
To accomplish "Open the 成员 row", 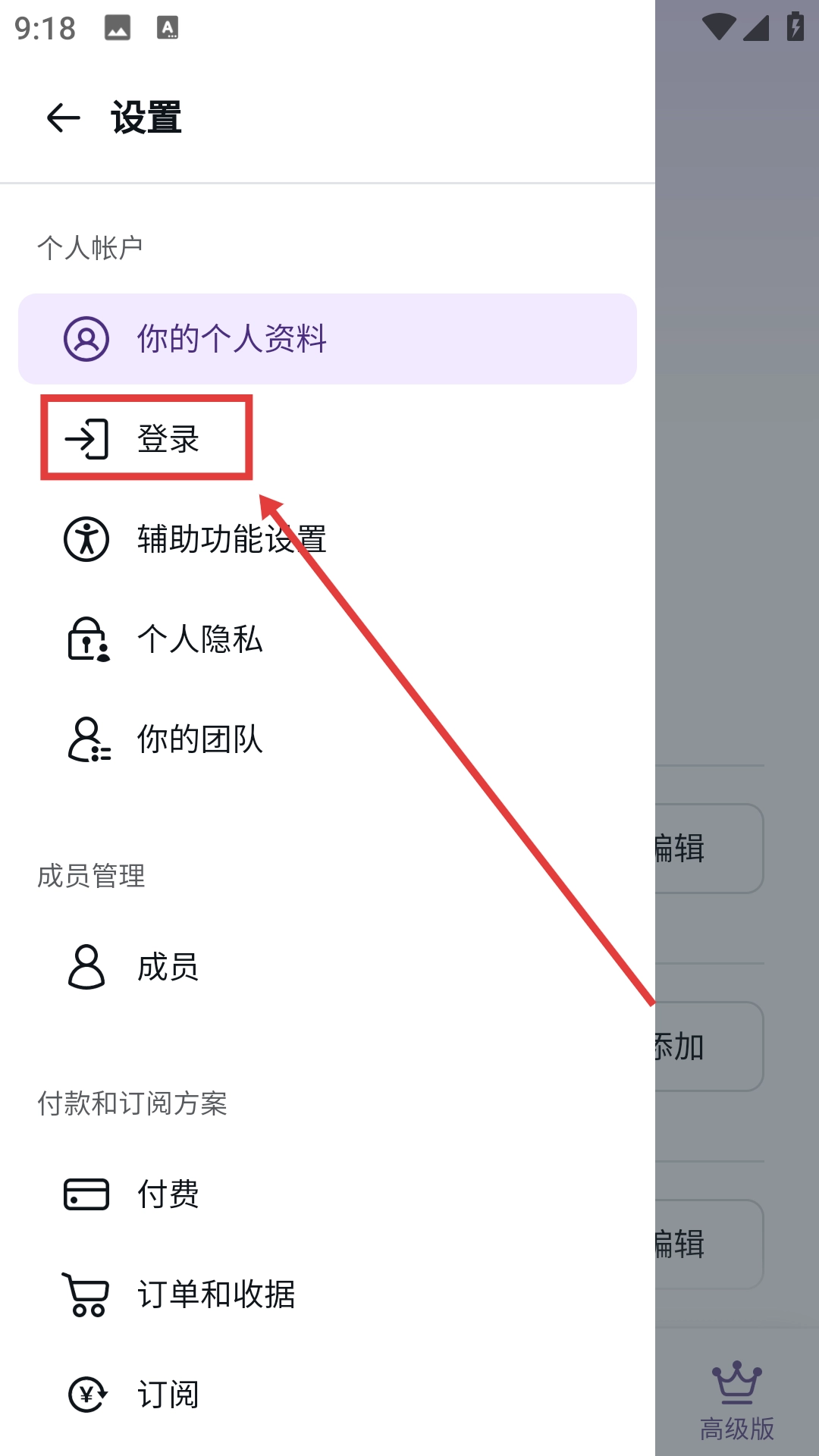I will 328,967.
